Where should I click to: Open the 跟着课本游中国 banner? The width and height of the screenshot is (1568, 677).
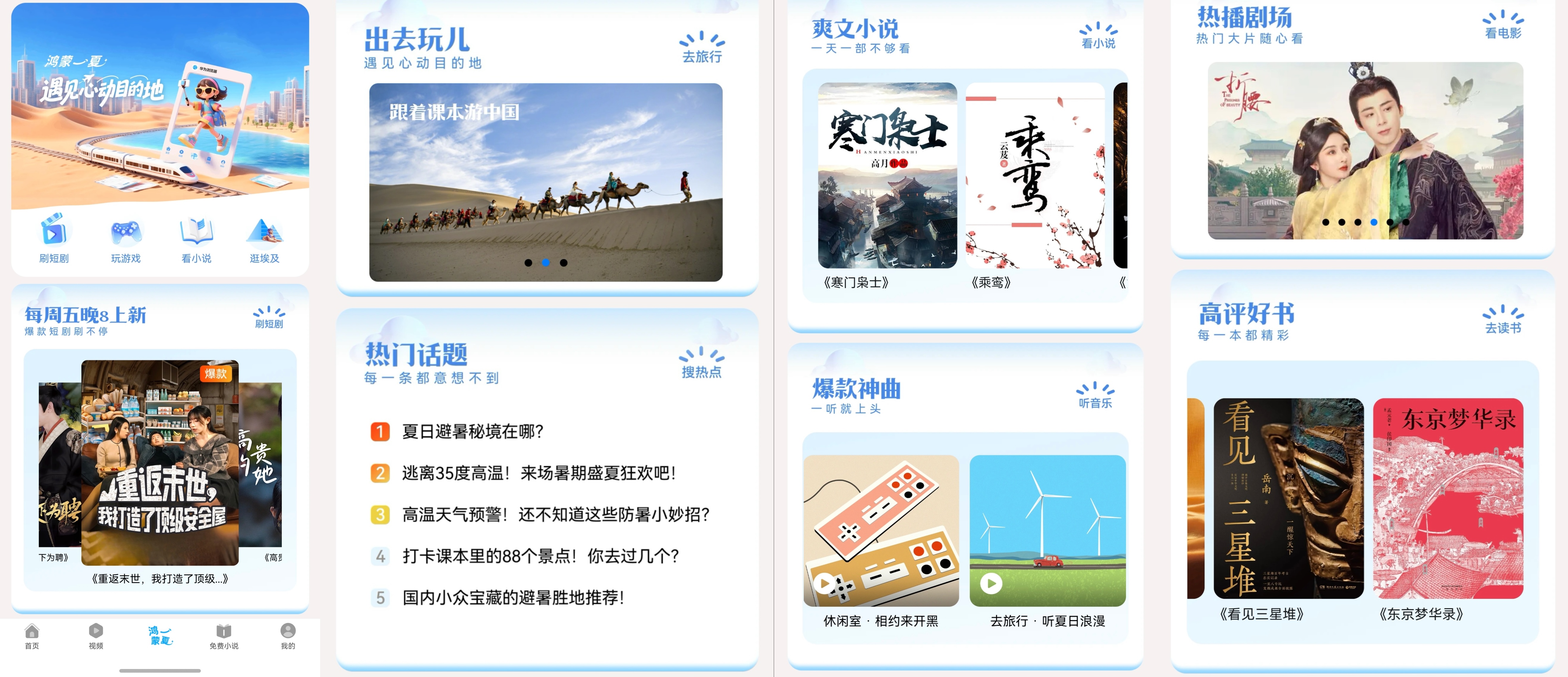[x=545, y=182]
